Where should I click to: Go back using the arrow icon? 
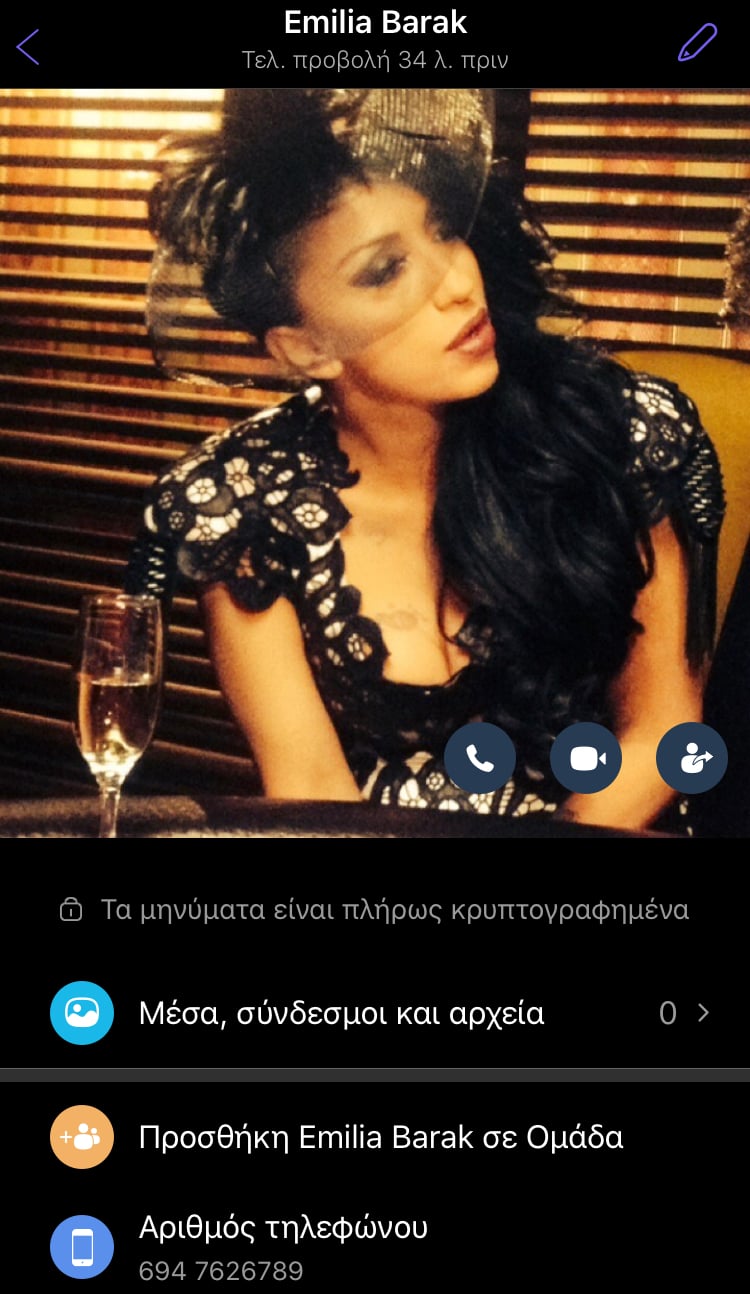[28, 46]
